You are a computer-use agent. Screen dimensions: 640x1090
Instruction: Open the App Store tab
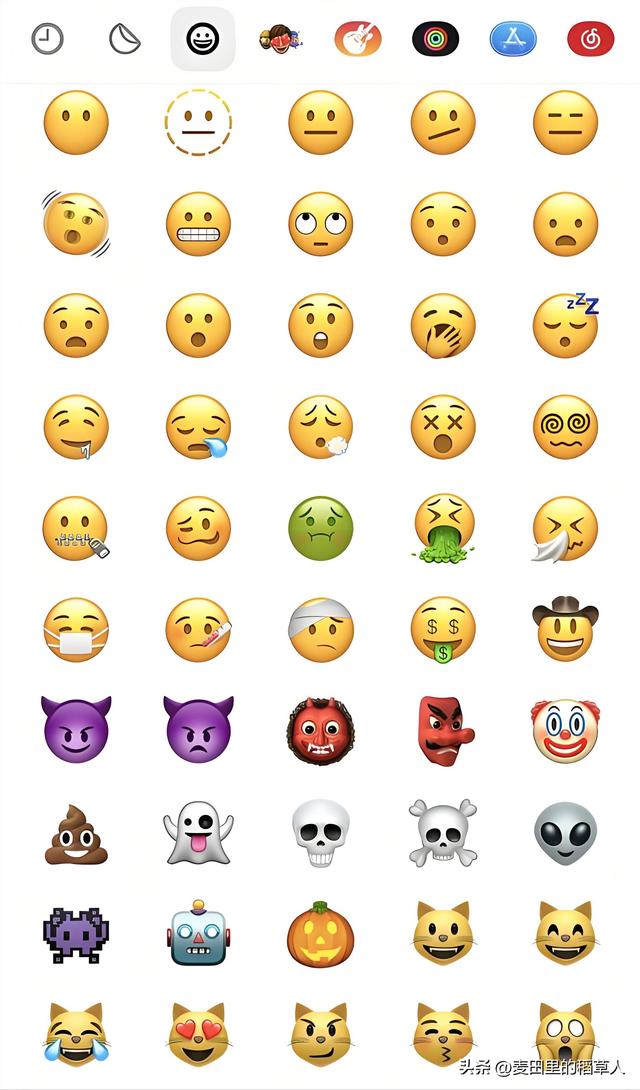pos(513,40)
